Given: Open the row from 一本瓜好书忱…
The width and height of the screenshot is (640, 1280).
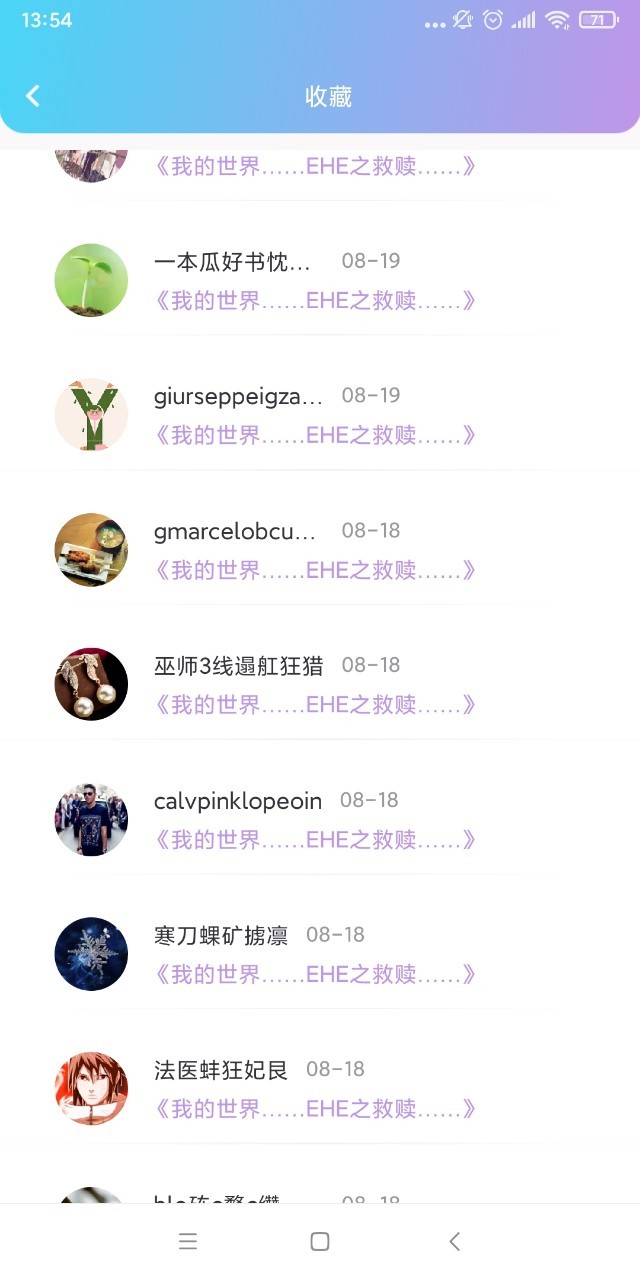Looking at the screenshot, I should pos(320,281).
